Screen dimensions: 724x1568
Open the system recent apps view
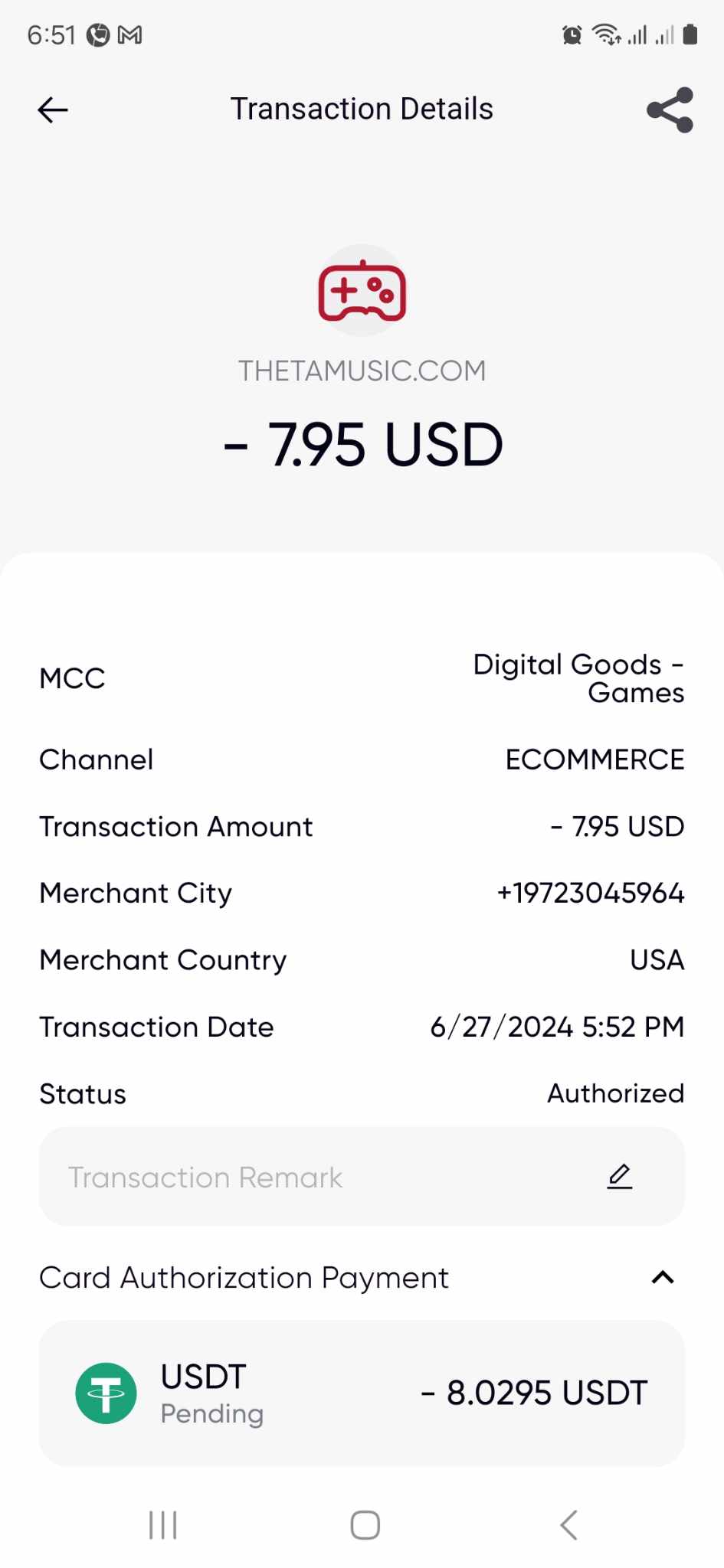point(162,1524)
